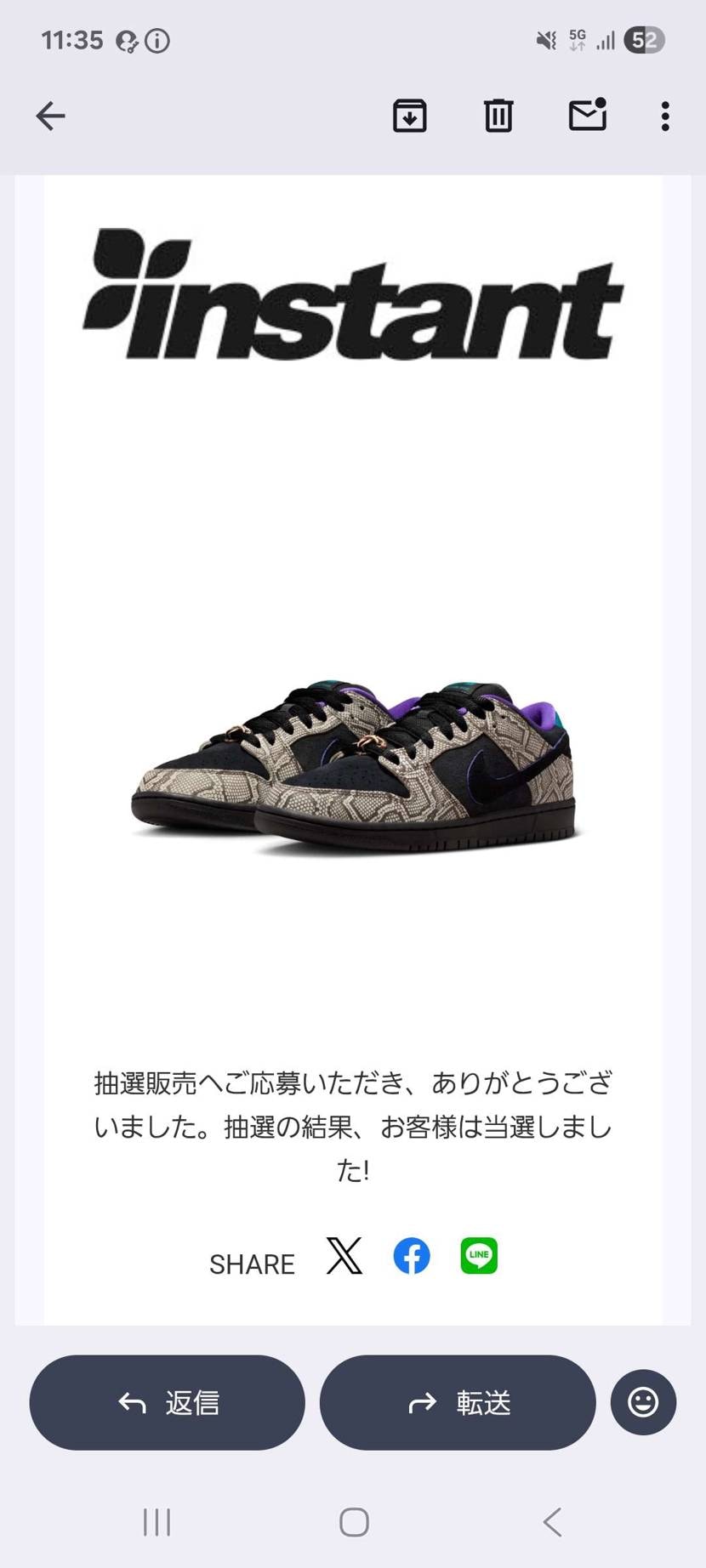Tap the recent apps button
The height and width of the screenshot is (1568, 706).
[156, 1523]
